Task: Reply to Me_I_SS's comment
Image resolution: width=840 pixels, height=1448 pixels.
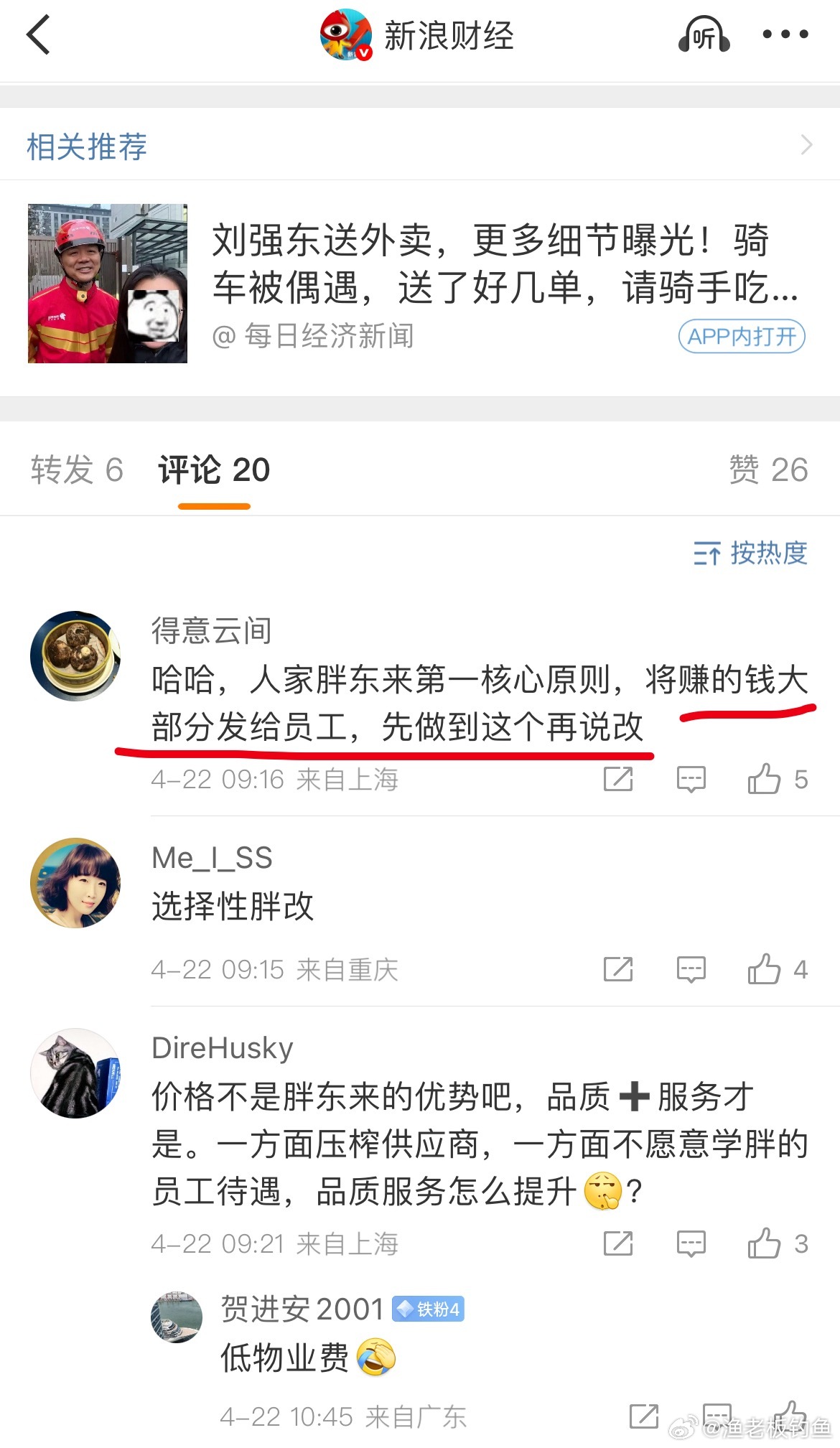Action: [x=691, y=969]
